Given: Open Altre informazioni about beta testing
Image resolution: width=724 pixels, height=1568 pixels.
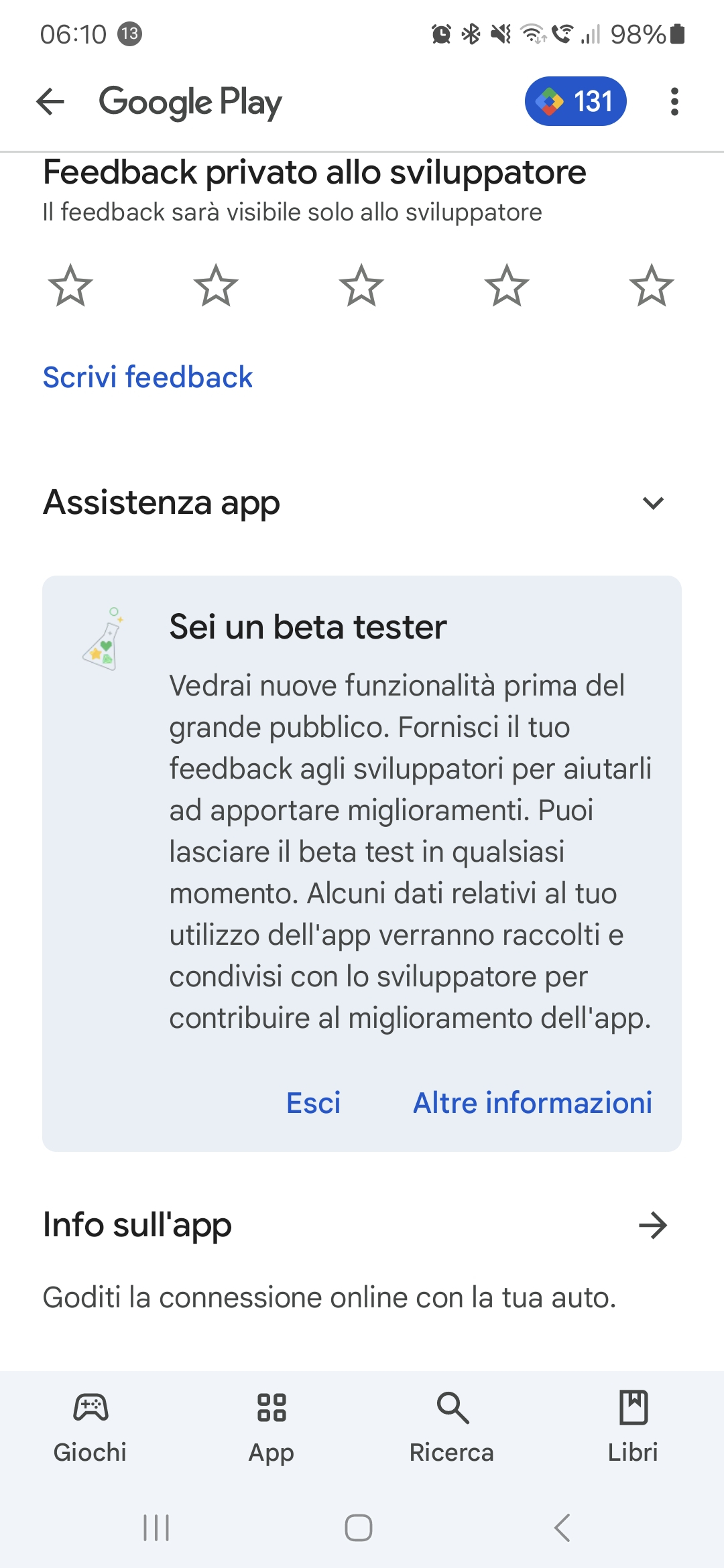Looking at the screenshot, I should click(x=532, y=1103).
